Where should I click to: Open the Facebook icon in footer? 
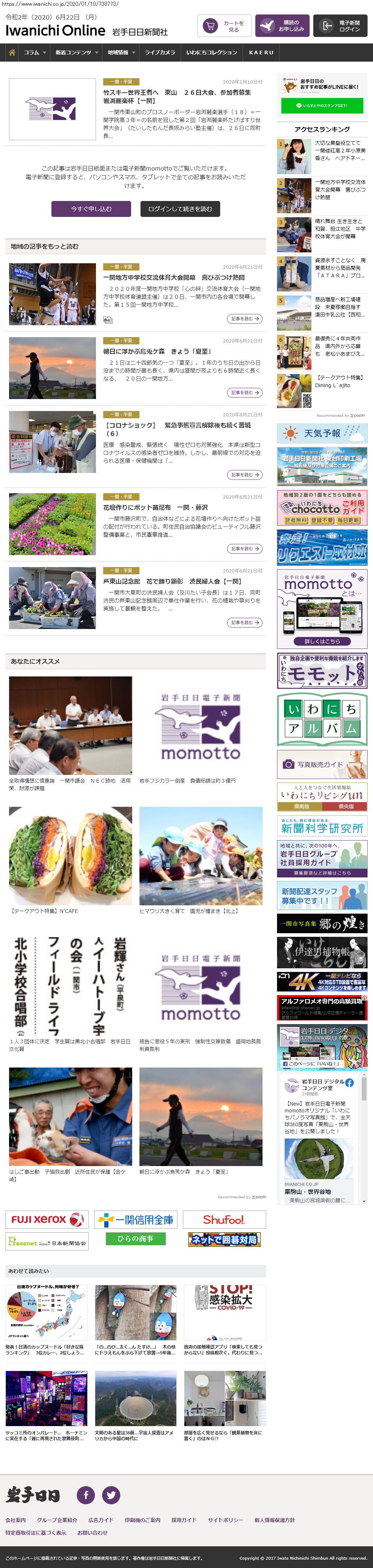click(x=86, y=1494)
